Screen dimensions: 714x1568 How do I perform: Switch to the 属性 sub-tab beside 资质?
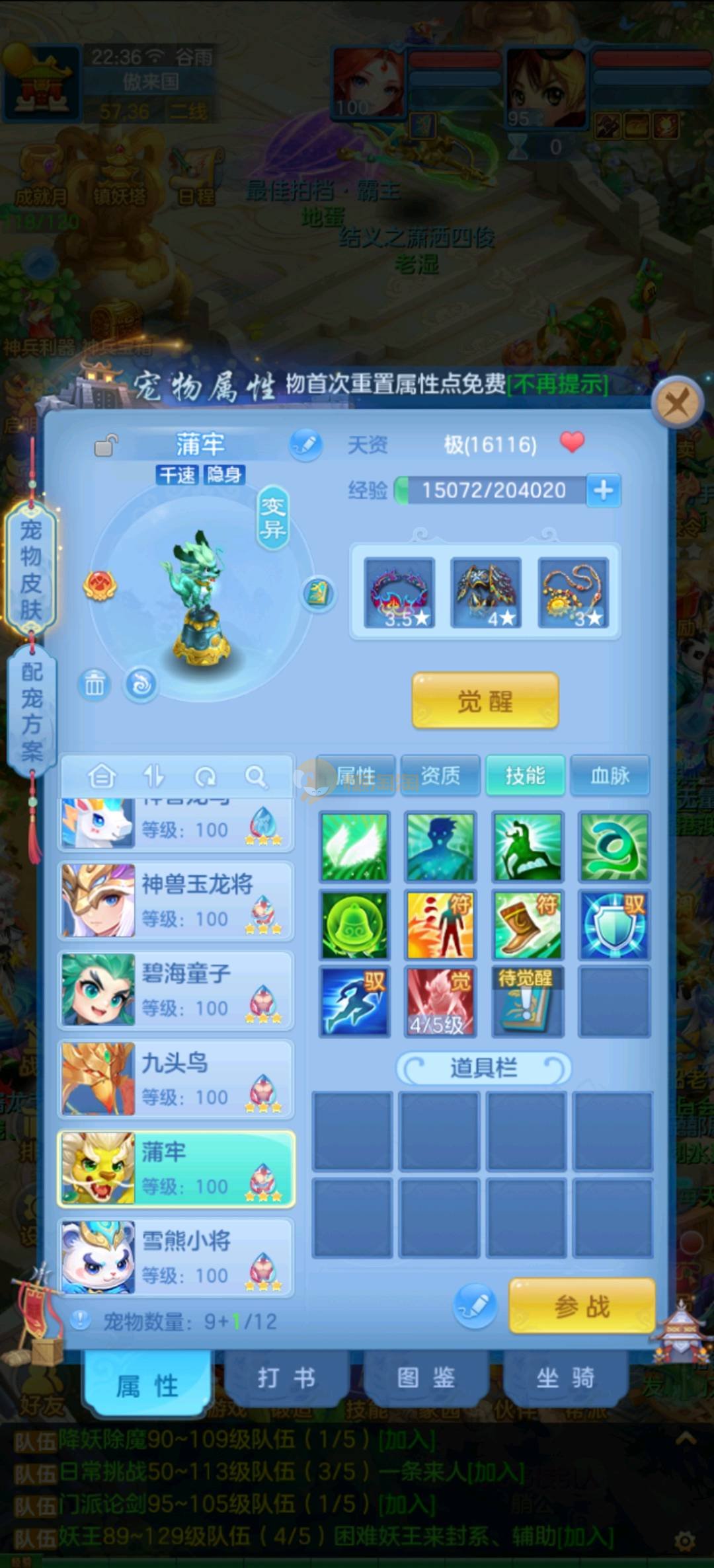pos(356,775)
